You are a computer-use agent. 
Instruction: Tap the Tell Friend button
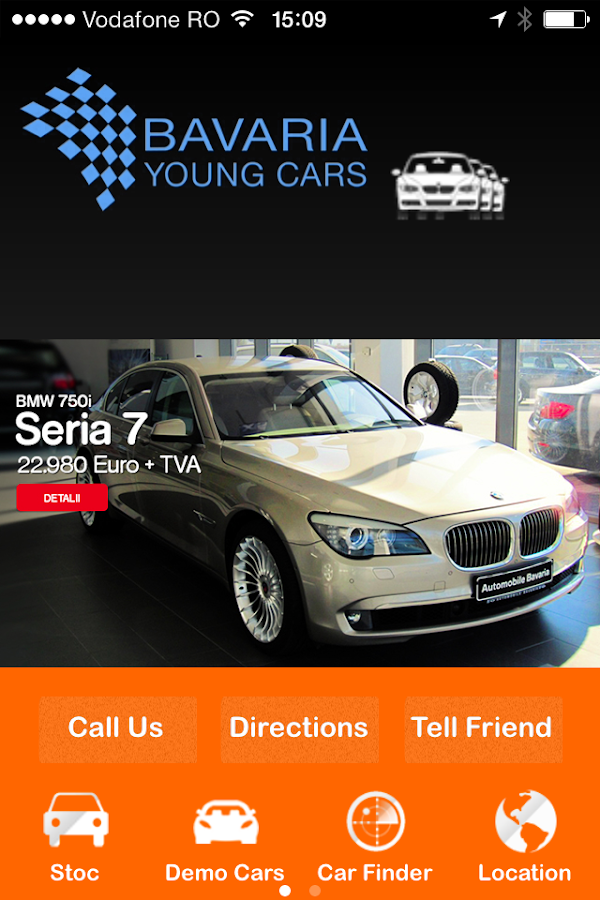pos(482,728)
